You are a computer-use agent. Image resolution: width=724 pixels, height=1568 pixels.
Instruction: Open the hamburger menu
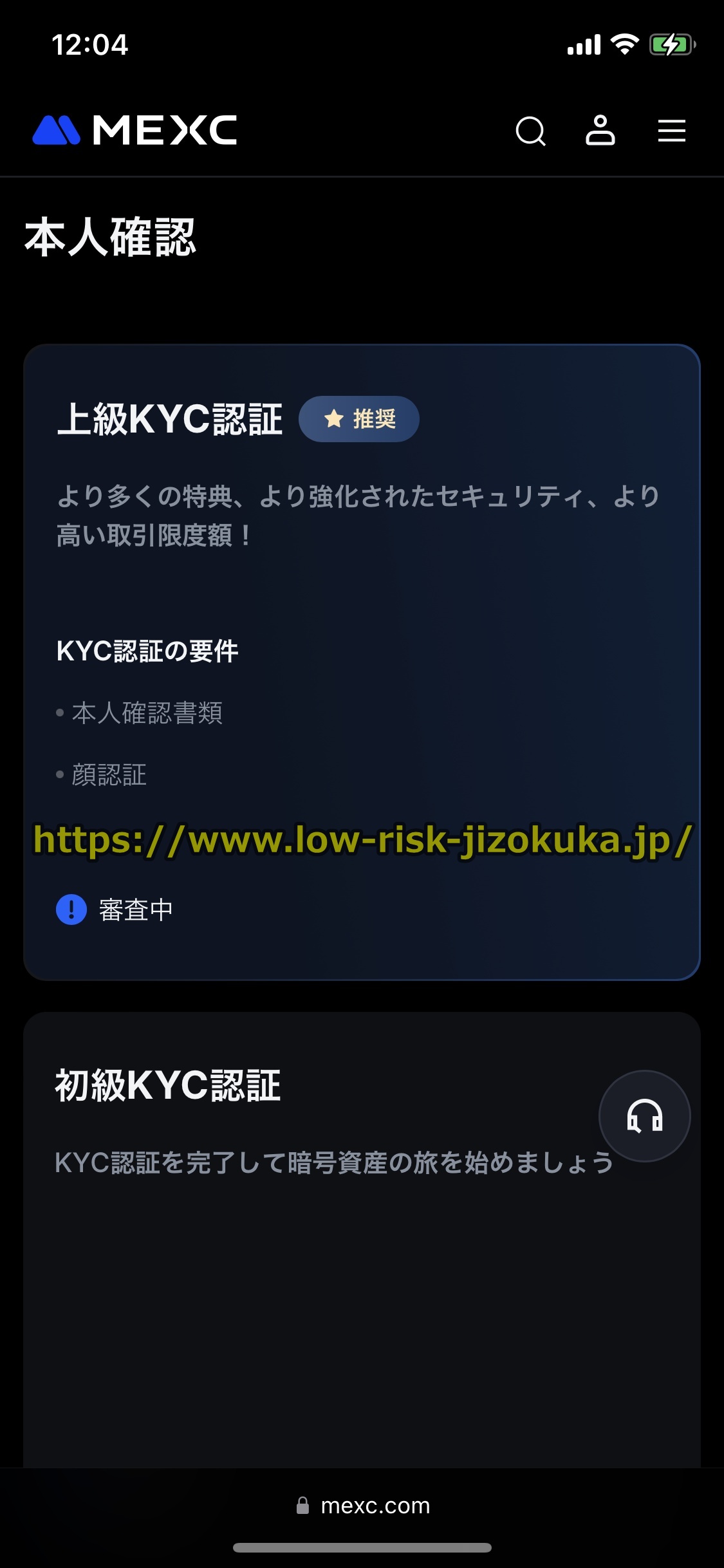671,131
